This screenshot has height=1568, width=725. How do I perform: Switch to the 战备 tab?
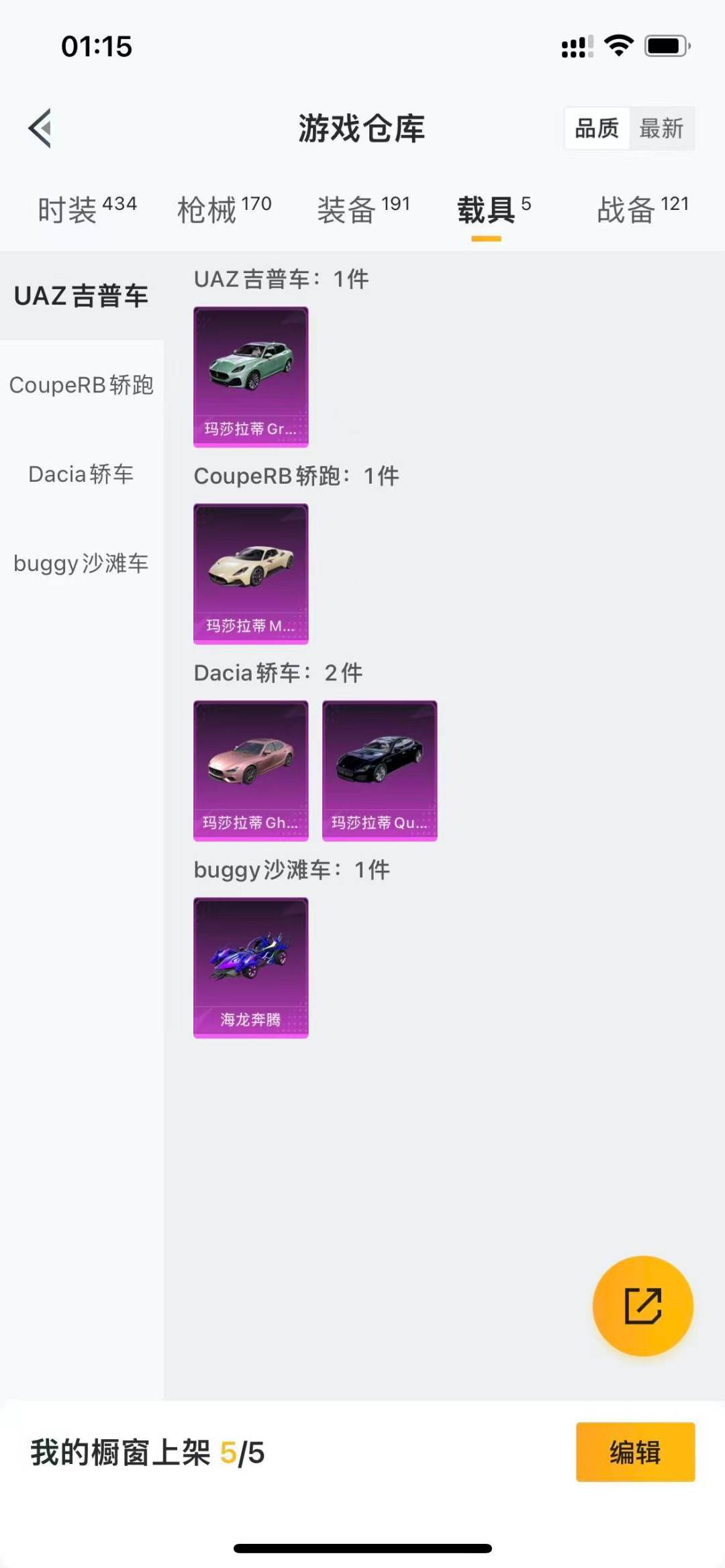tap(642, 210)
